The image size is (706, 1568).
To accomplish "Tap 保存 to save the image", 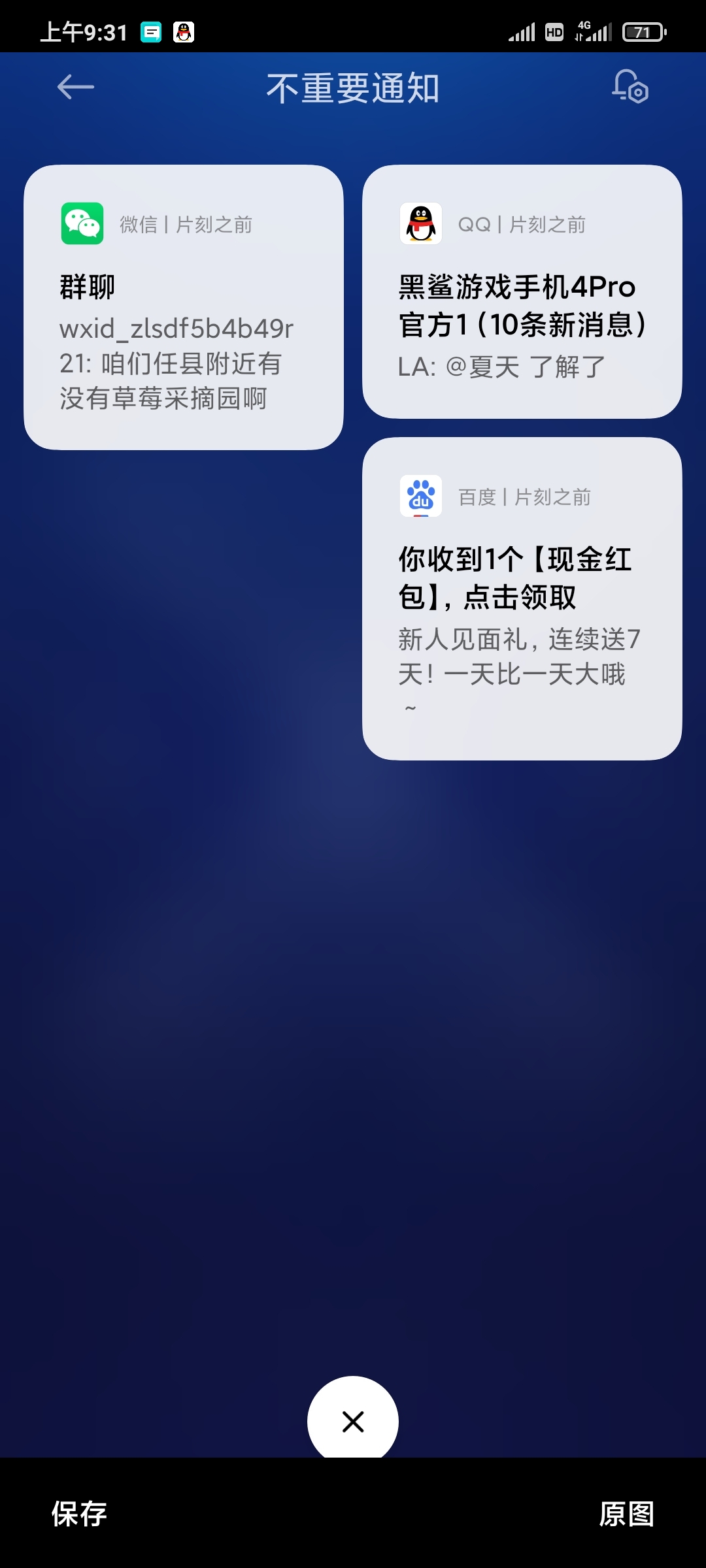I will tap(79, 1514).
